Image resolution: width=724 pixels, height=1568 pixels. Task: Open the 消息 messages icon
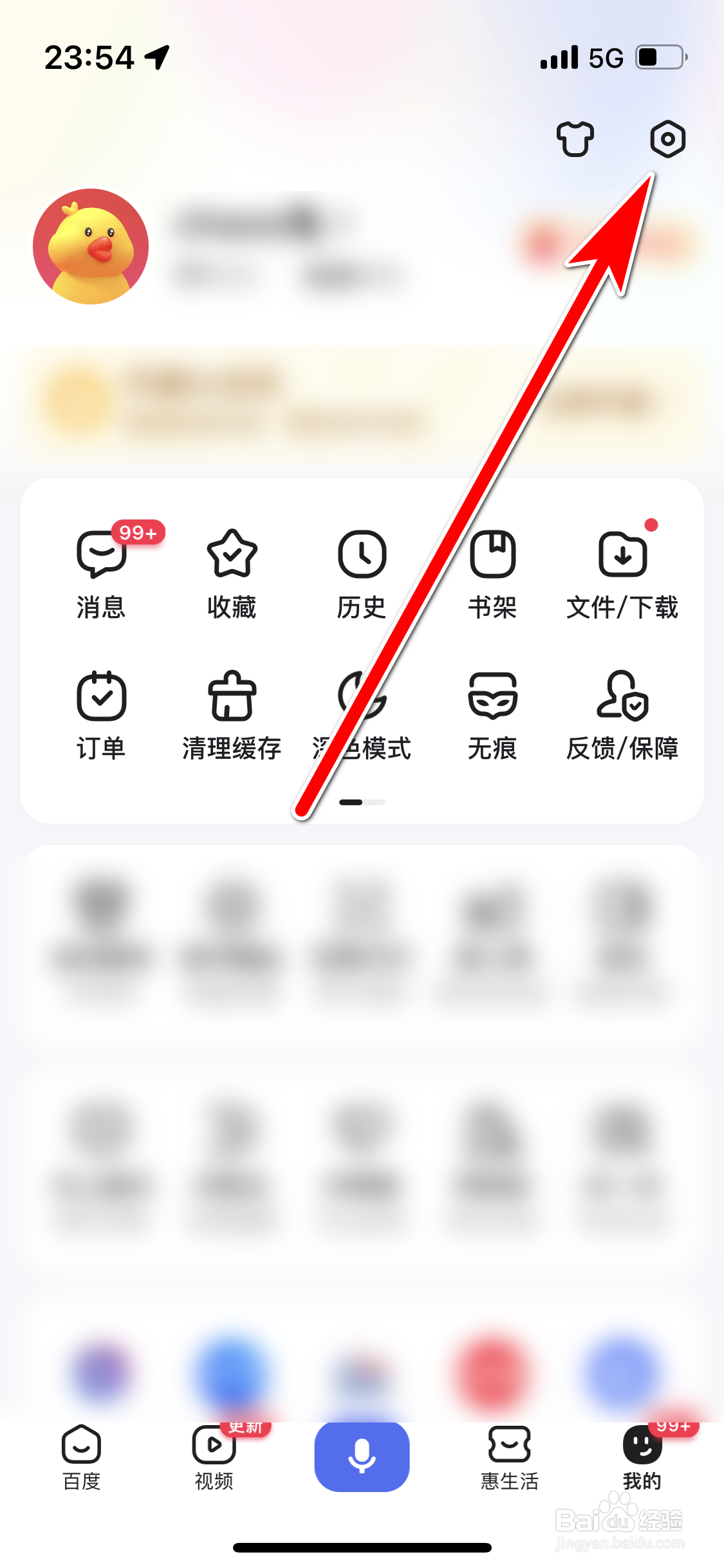click(x=101, y=573)
